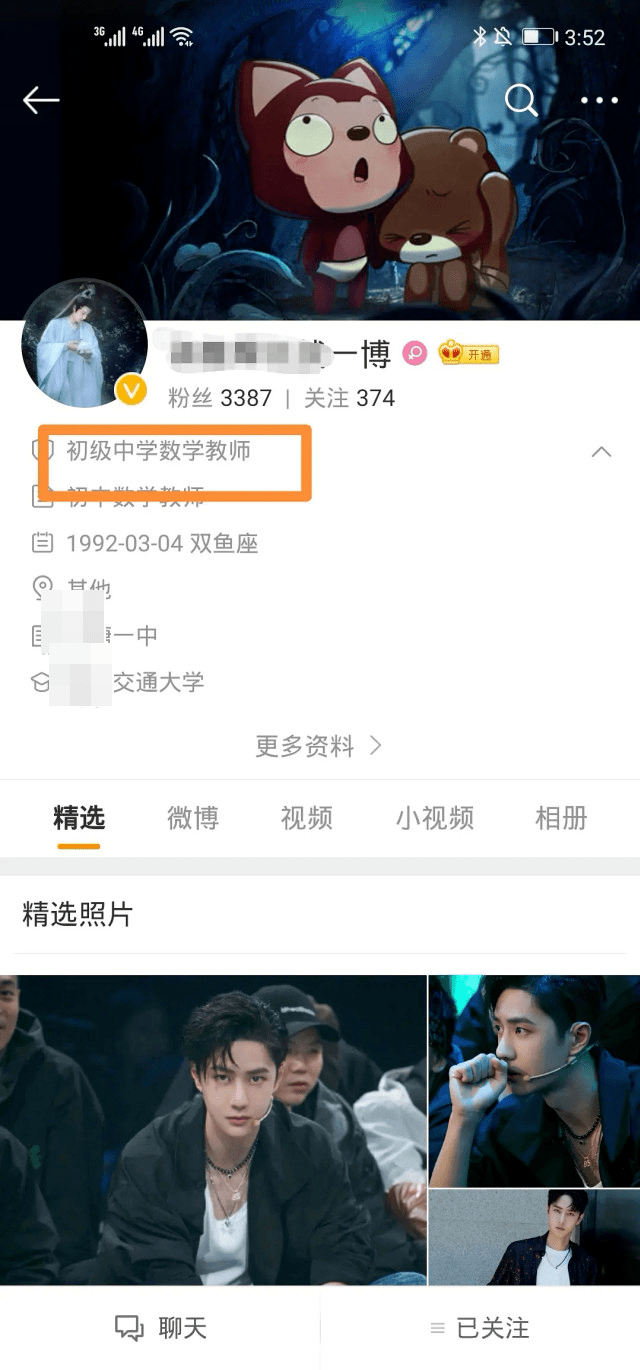The image size is (640, 1370).
Task: Tap 已关注 to manage following
Action: tap(480, 1328)
